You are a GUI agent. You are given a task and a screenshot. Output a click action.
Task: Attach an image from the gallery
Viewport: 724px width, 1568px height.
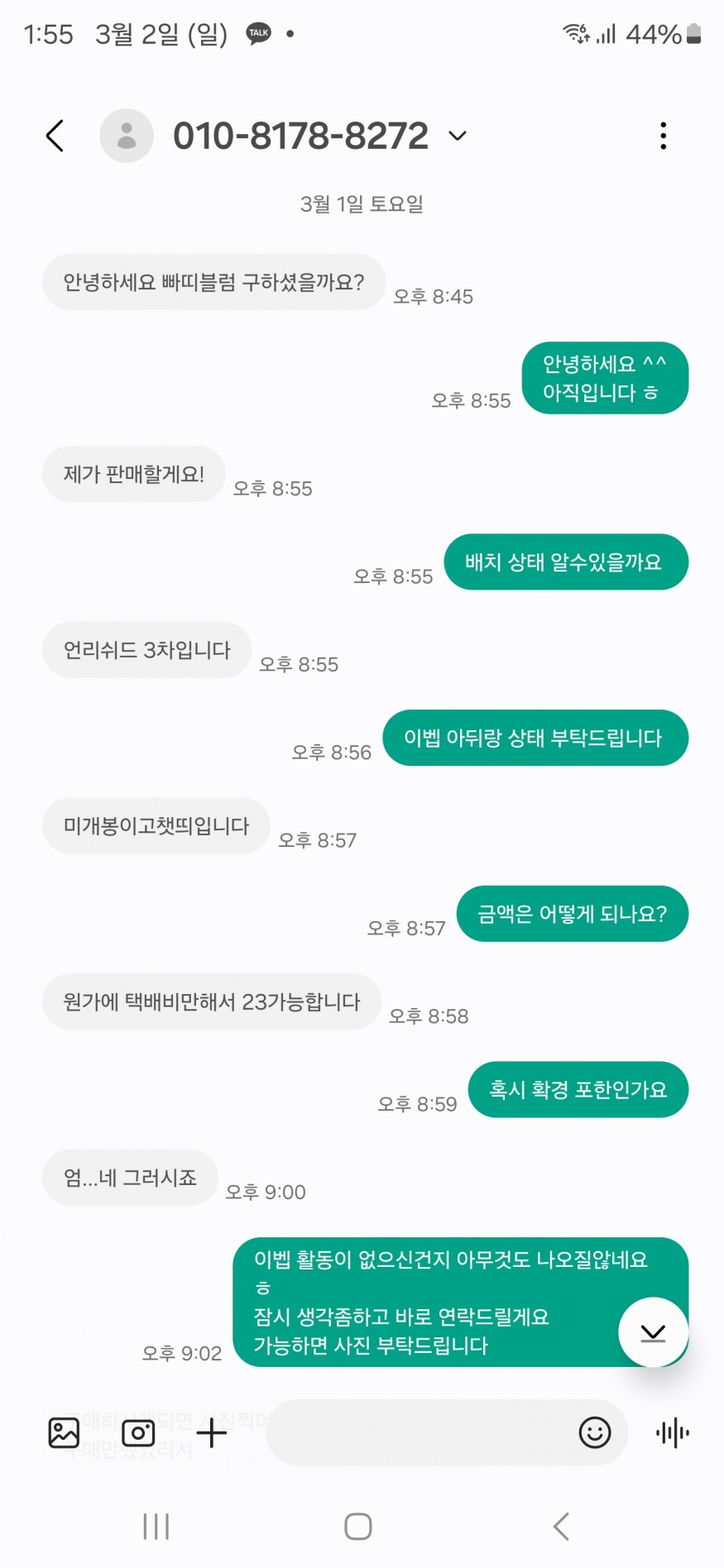coord(64,1432)
